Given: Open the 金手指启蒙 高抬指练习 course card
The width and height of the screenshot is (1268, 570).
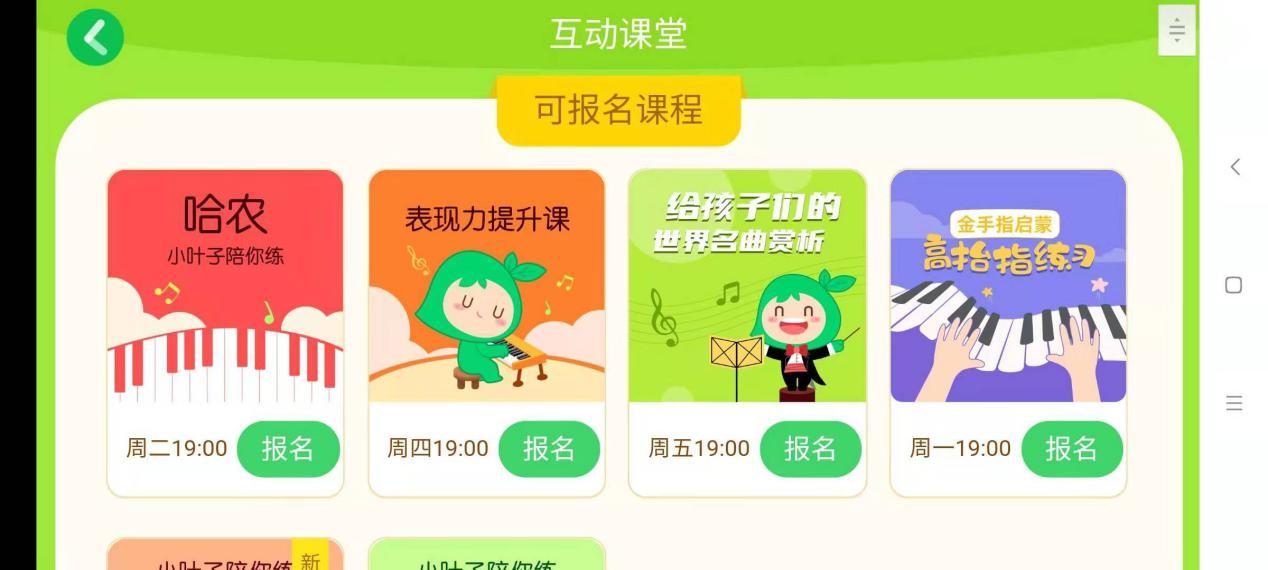Looking at the screenshot, I should [1008, 286].
